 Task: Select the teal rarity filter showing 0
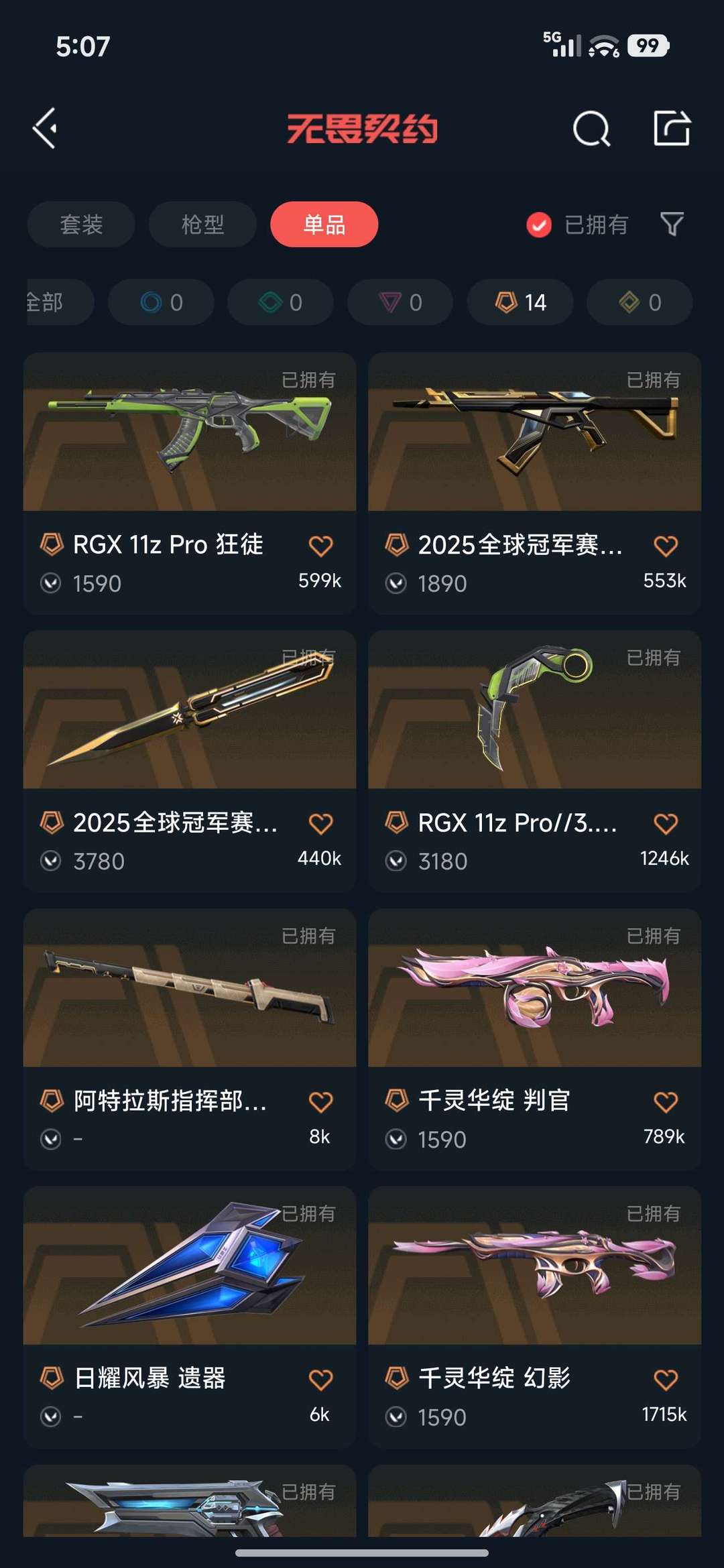(280, 302)
